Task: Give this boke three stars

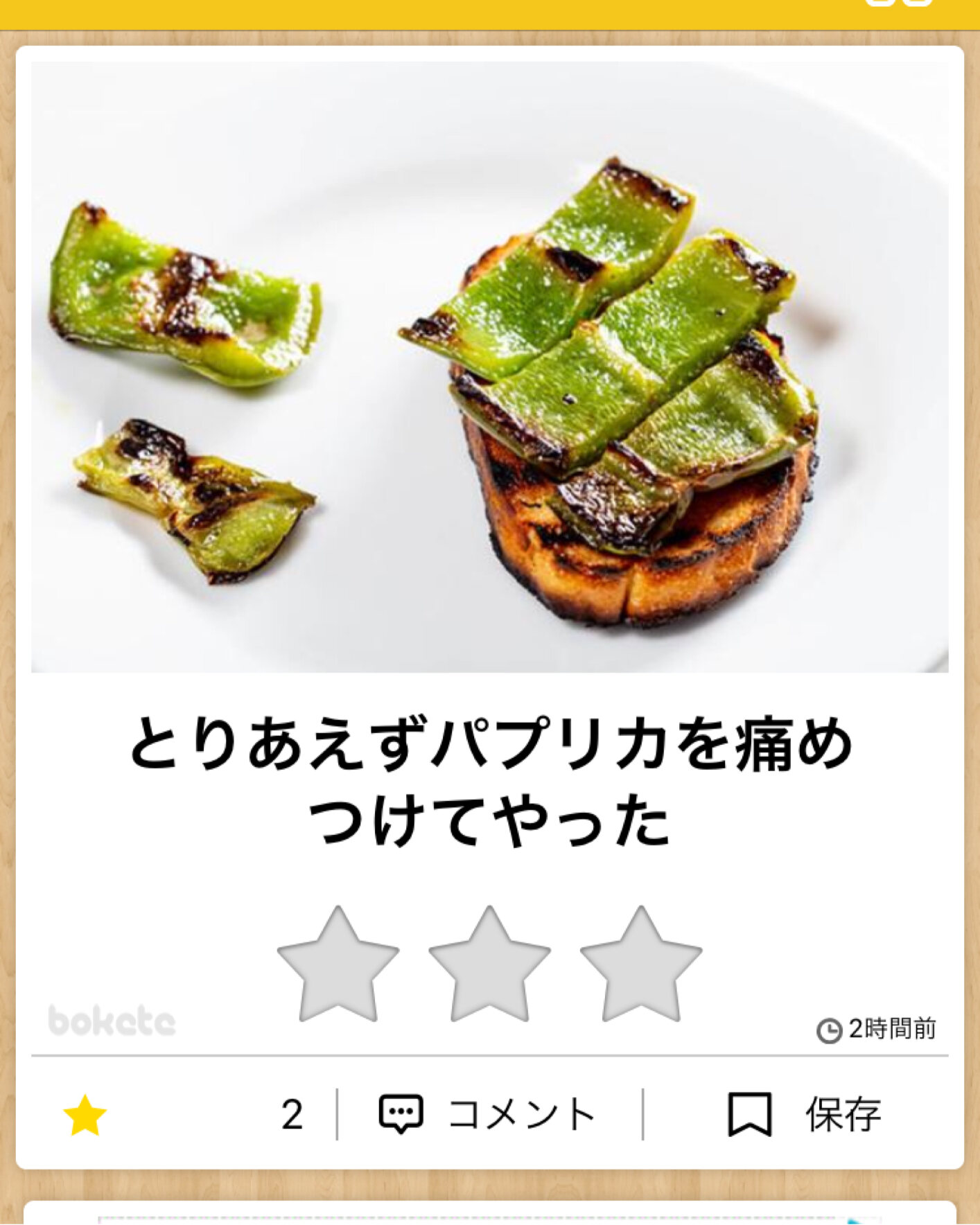Action: (x=640, y=966)
